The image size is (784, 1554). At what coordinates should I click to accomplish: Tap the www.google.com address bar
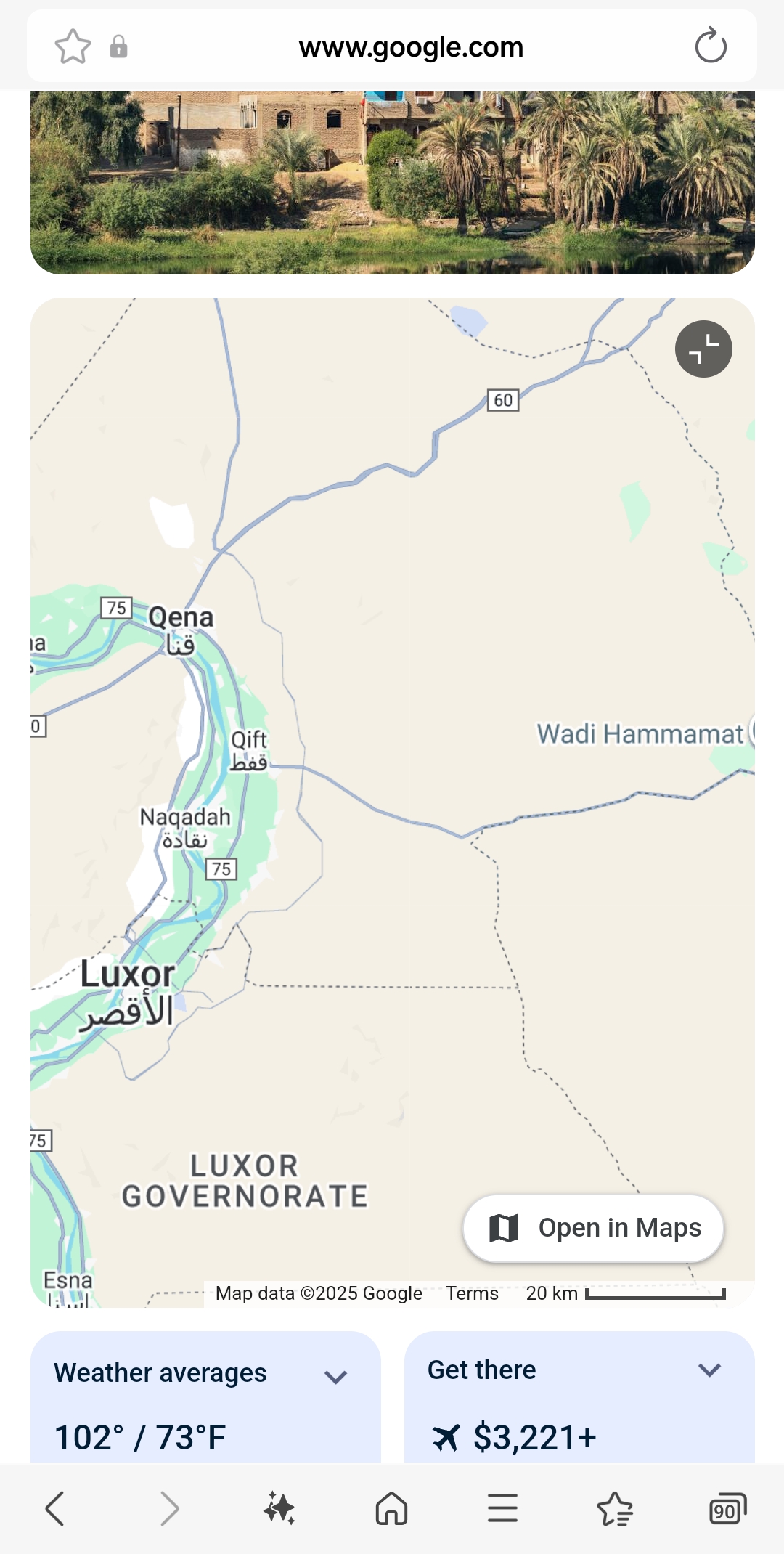(x=410, y=47)
